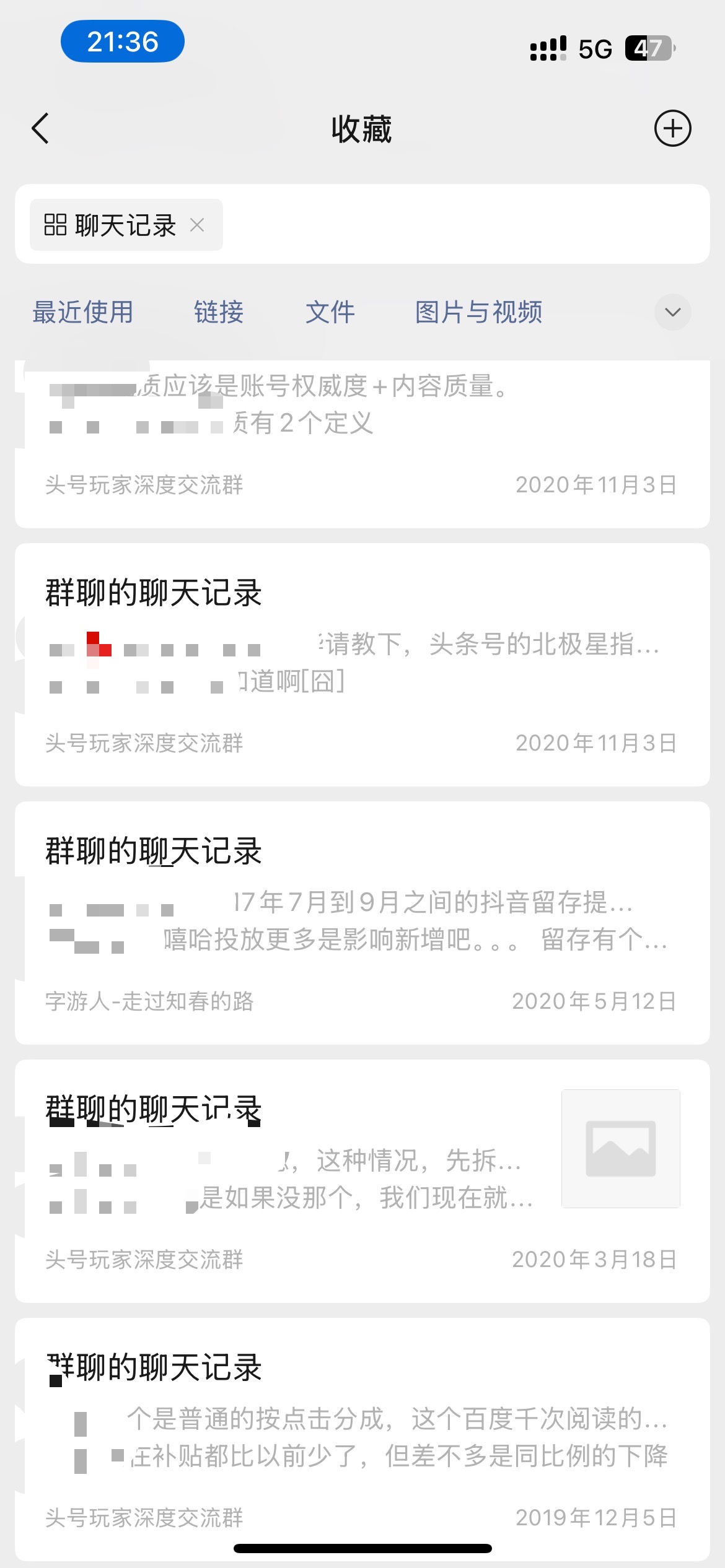The height and width of the screenshot is (1568, 725).
Task: Filter favorites by 链接
Action: pyautogui.click(x=219, y=312)
